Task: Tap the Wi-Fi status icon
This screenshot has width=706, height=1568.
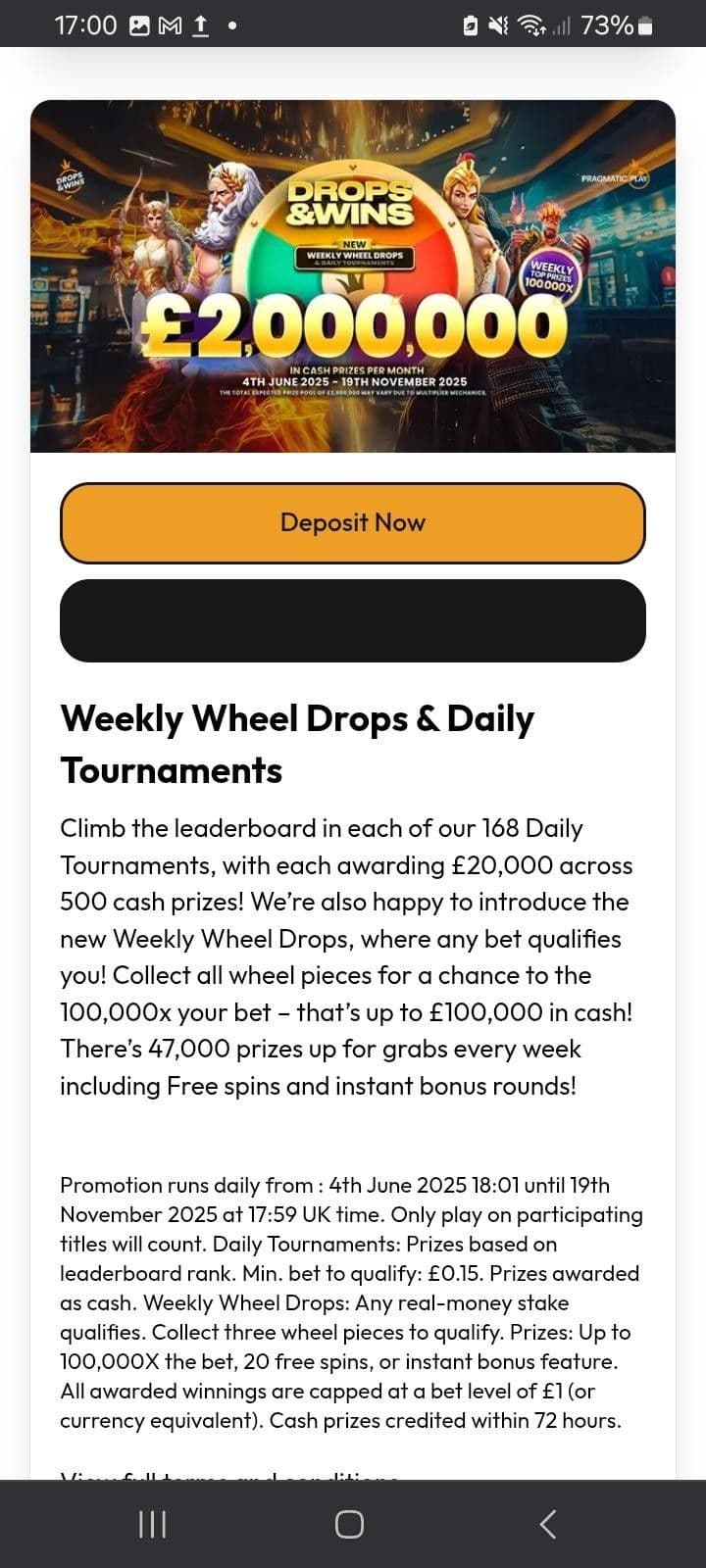Action: tap(530, 24)
